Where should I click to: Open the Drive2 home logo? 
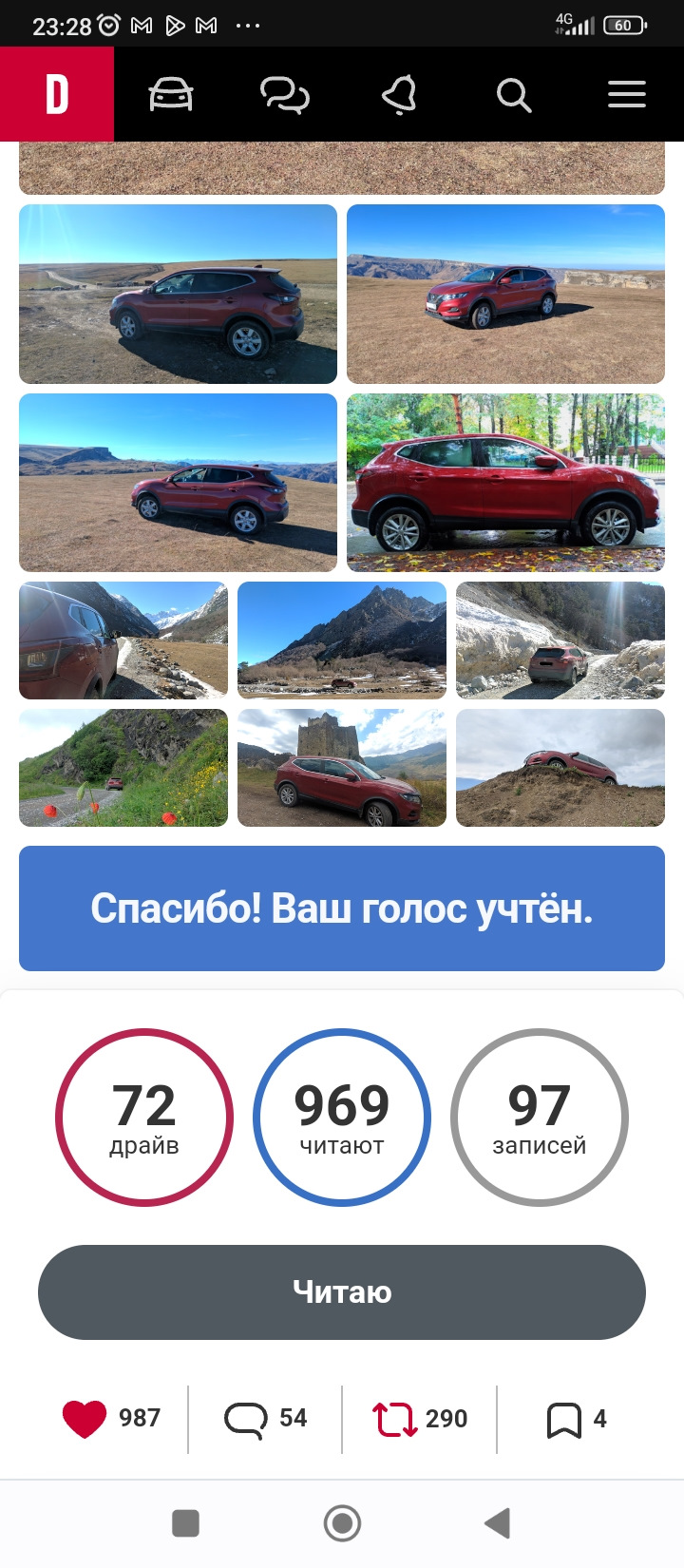pyautogui.click(x=57, y=94)
